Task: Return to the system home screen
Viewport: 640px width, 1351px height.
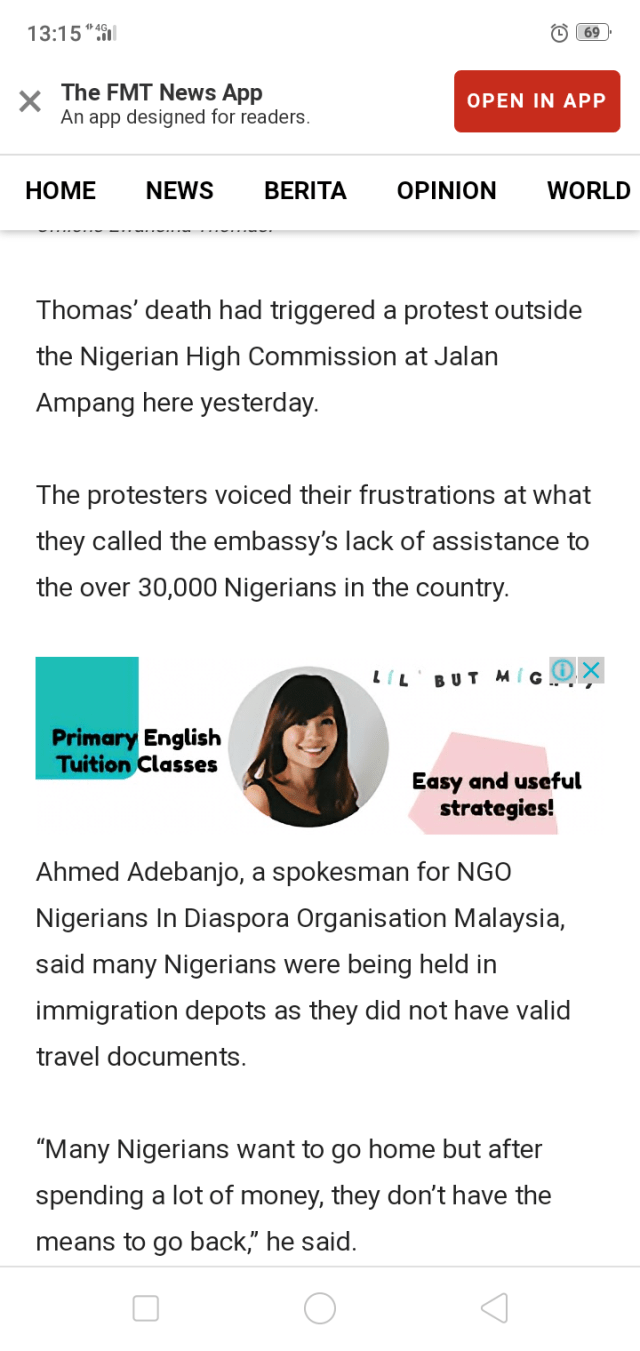Action: (x=320, y=1308)
